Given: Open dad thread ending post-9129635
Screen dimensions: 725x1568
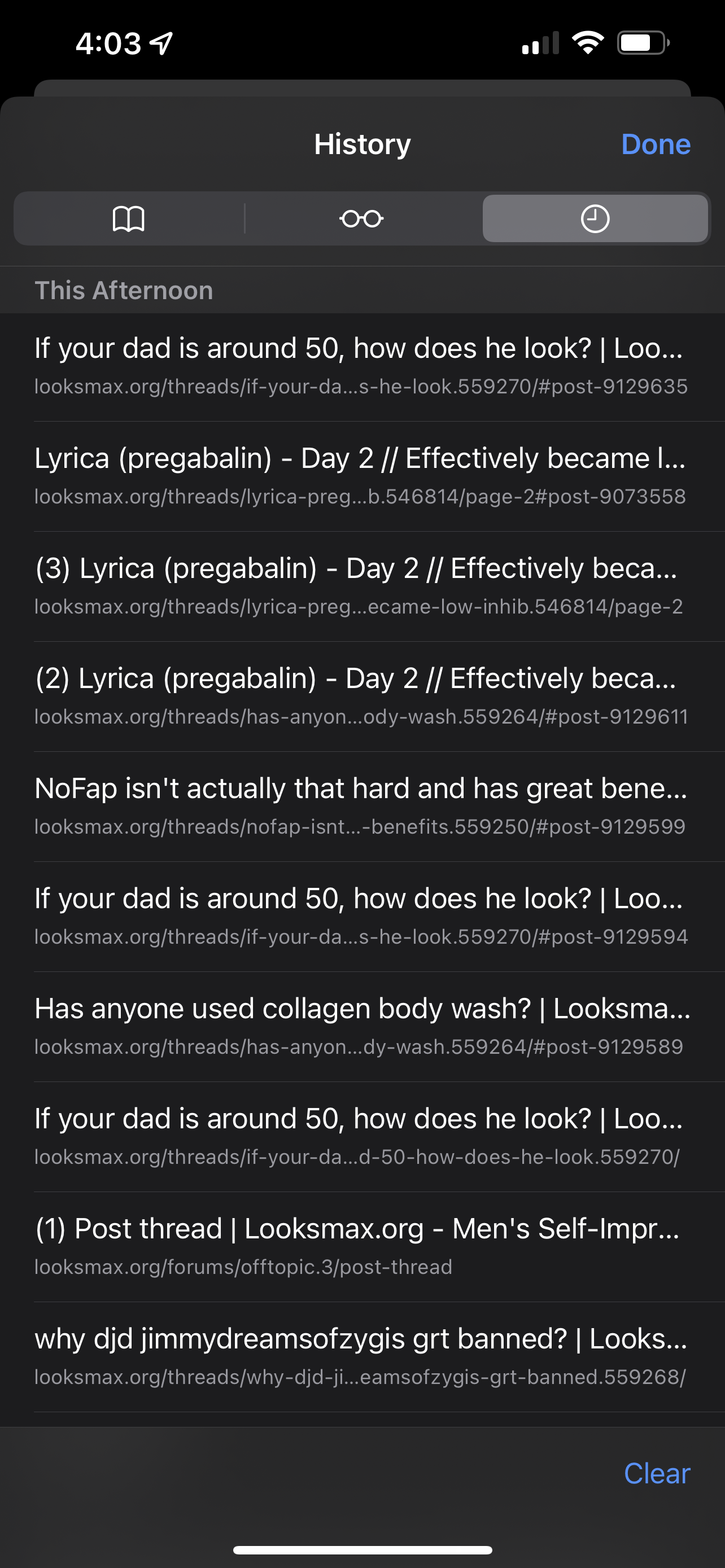Looking at the screenshot, I should click(361, 366).
